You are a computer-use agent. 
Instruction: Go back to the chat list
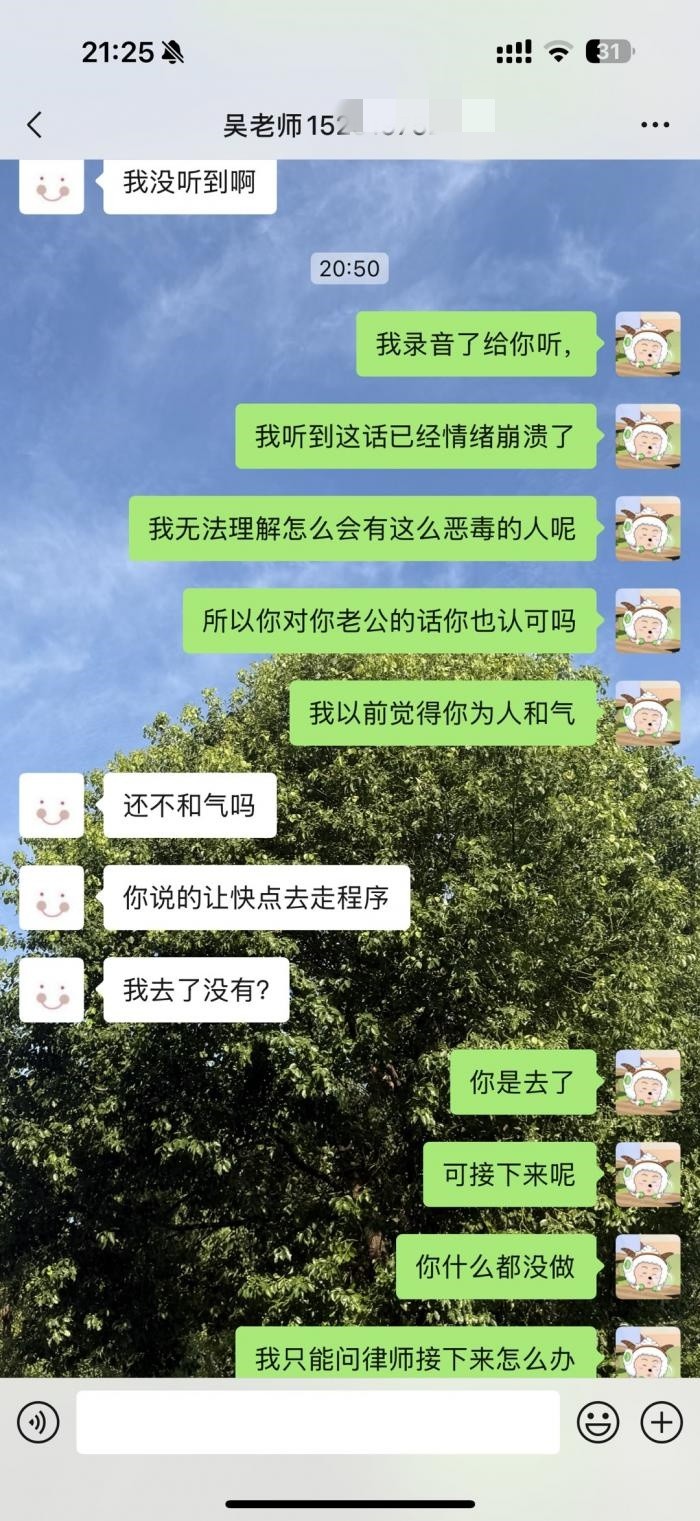35,125
